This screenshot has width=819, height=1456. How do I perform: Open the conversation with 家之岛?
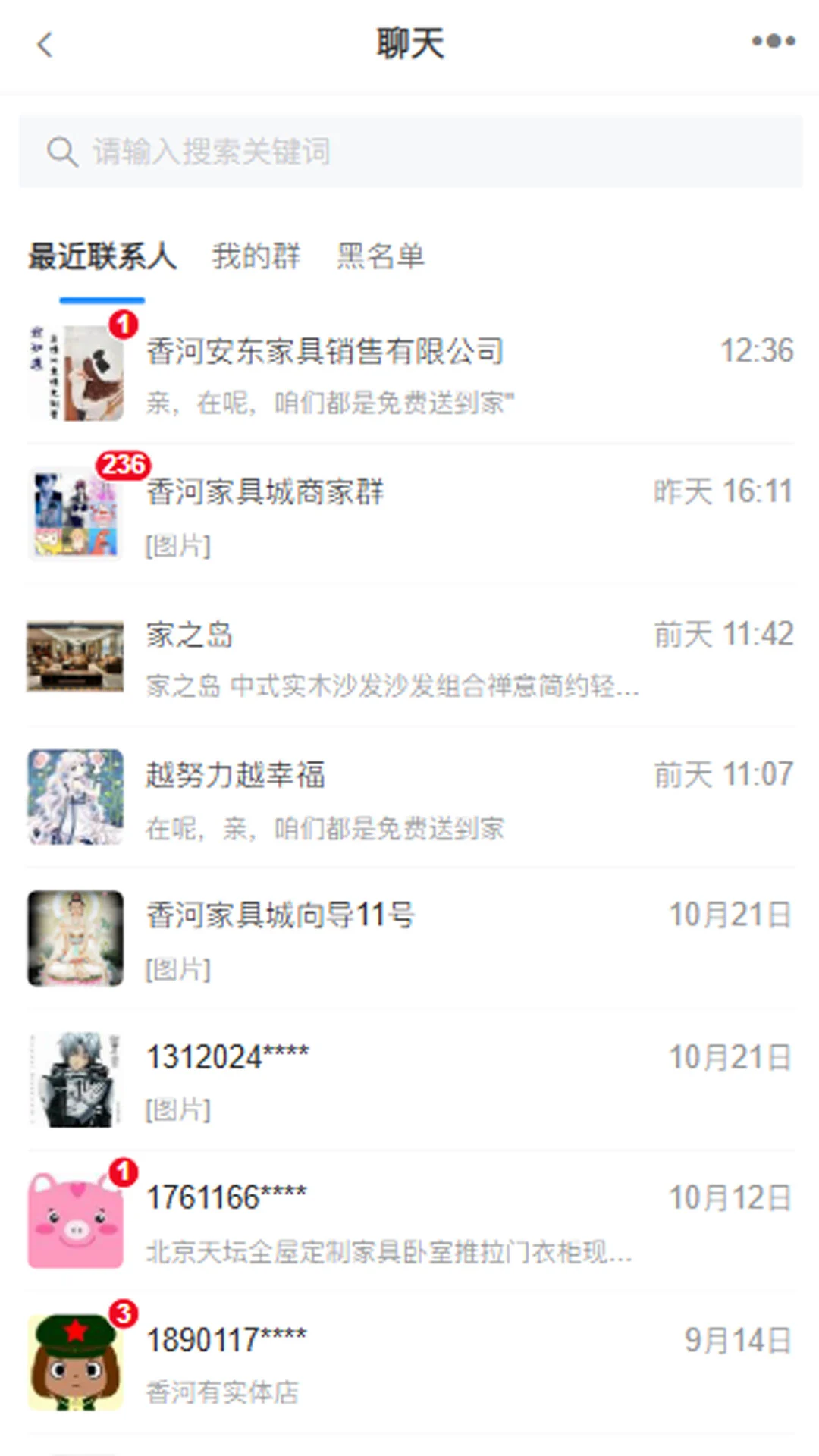coord(410,657)
